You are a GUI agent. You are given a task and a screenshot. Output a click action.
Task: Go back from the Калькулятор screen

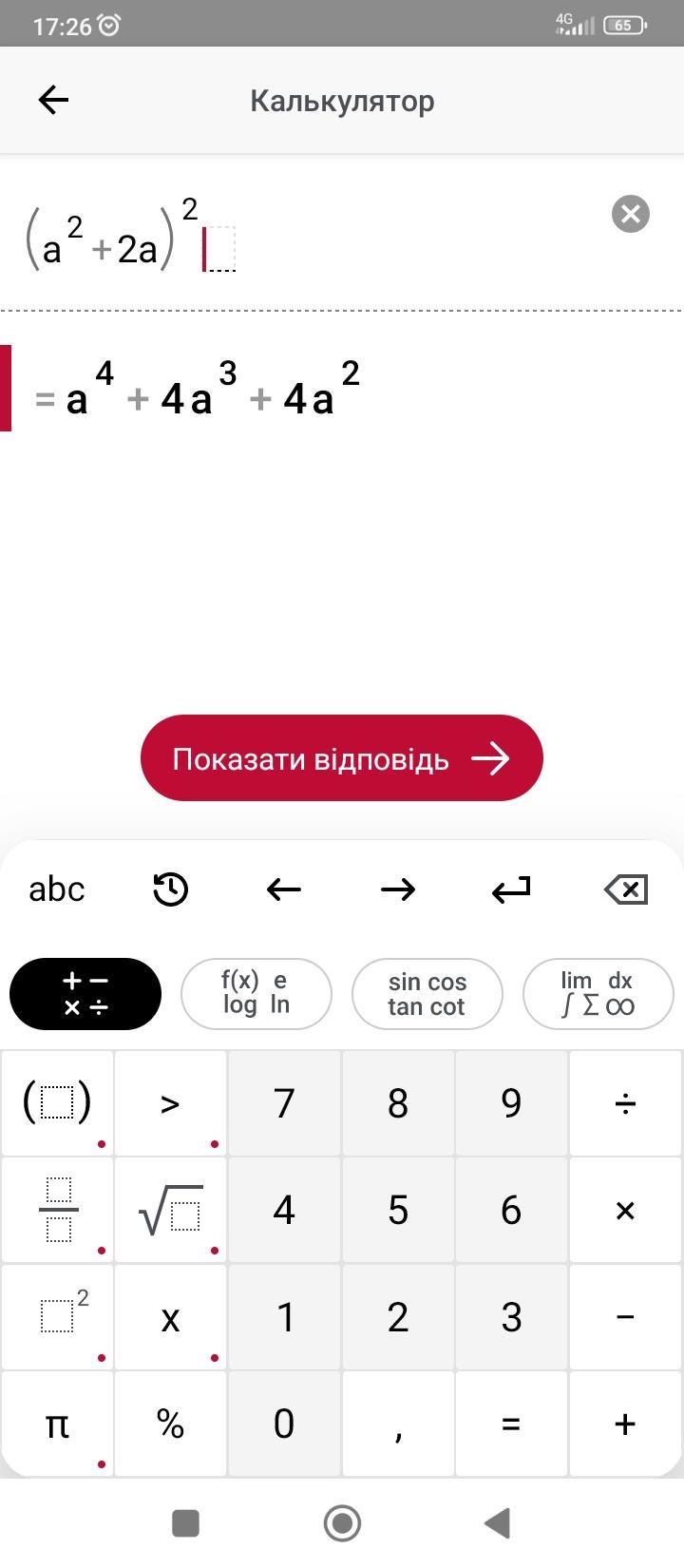(x=53, y=100)
